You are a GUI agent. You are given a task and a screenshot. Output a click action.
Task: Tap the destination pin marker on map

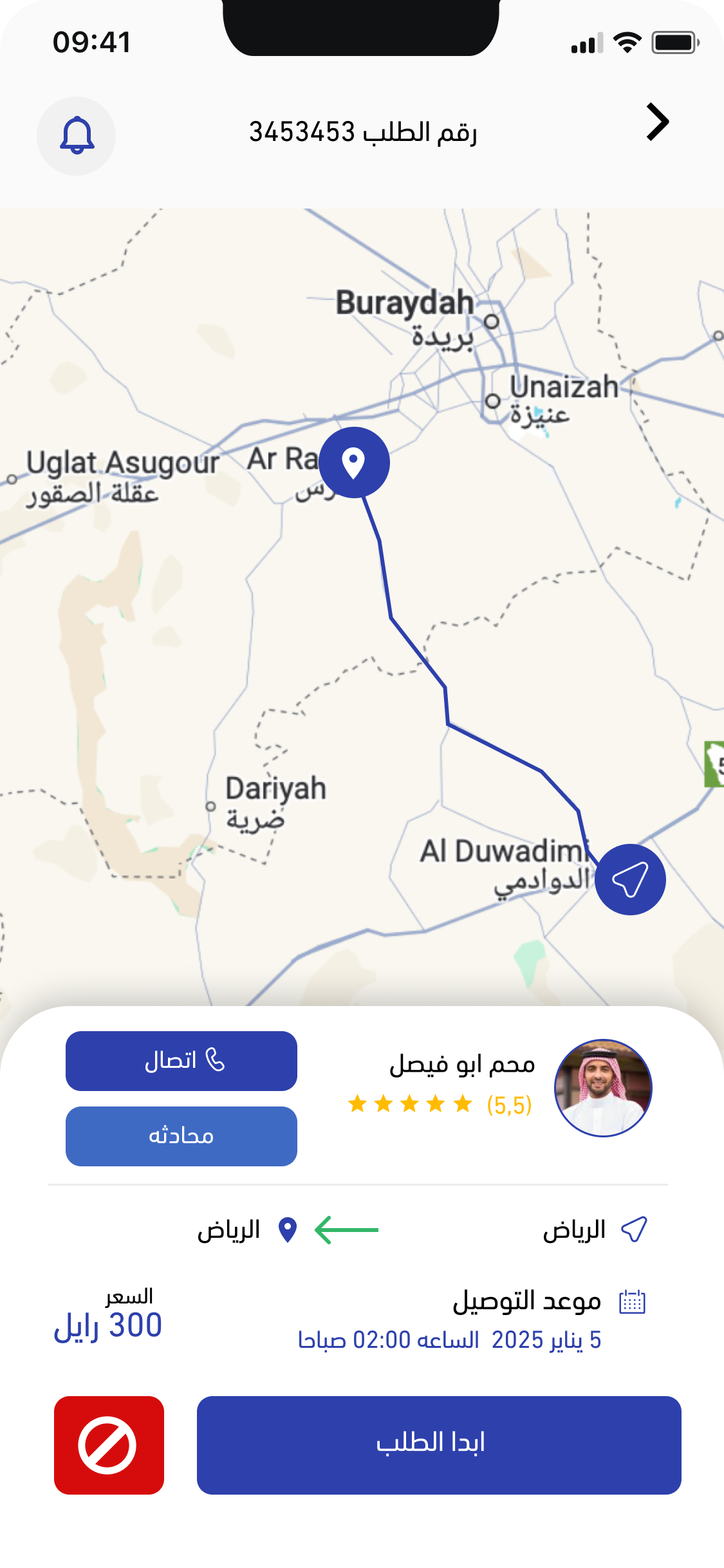point(354,462)
